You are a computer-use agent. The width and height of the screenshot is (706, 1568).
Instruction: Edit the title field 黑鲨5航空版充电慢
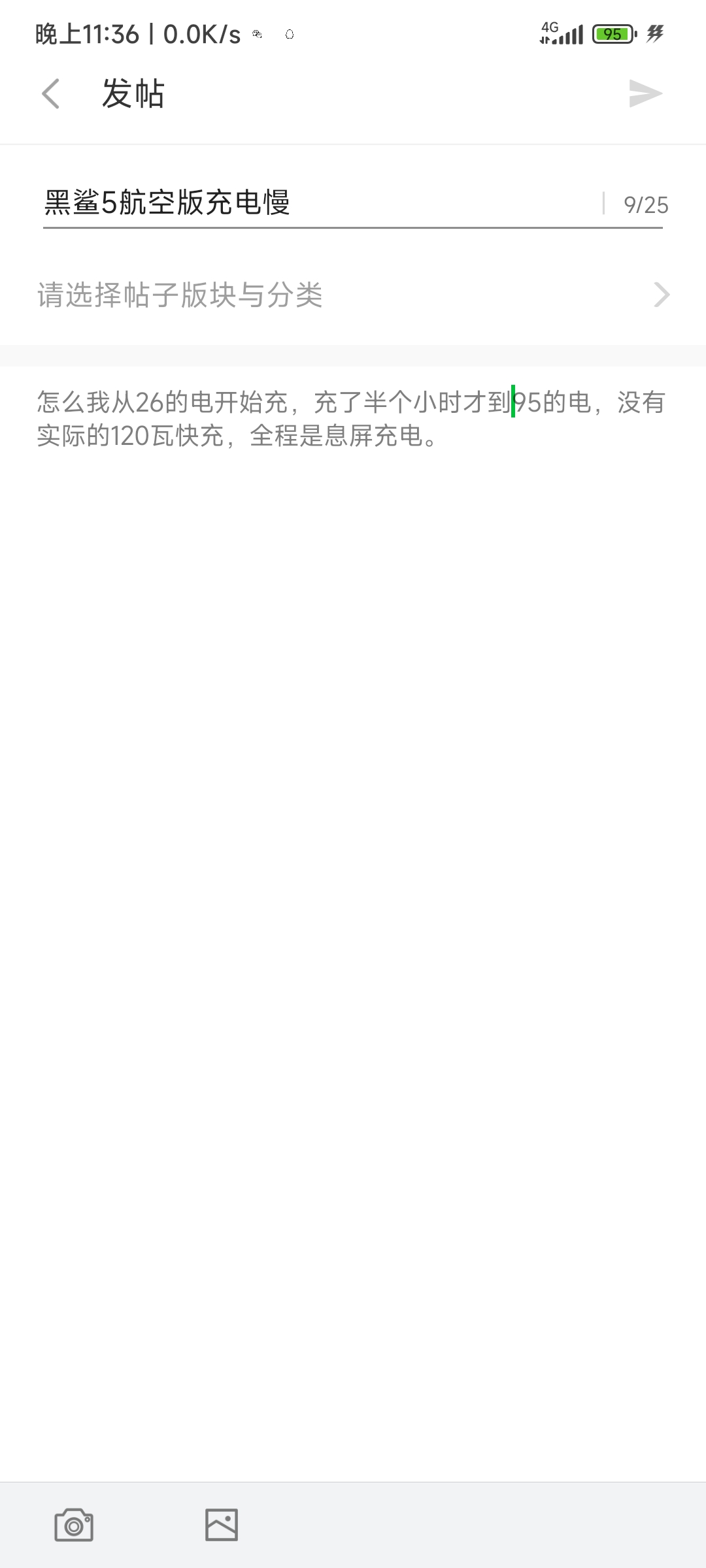tap(320, 203)
